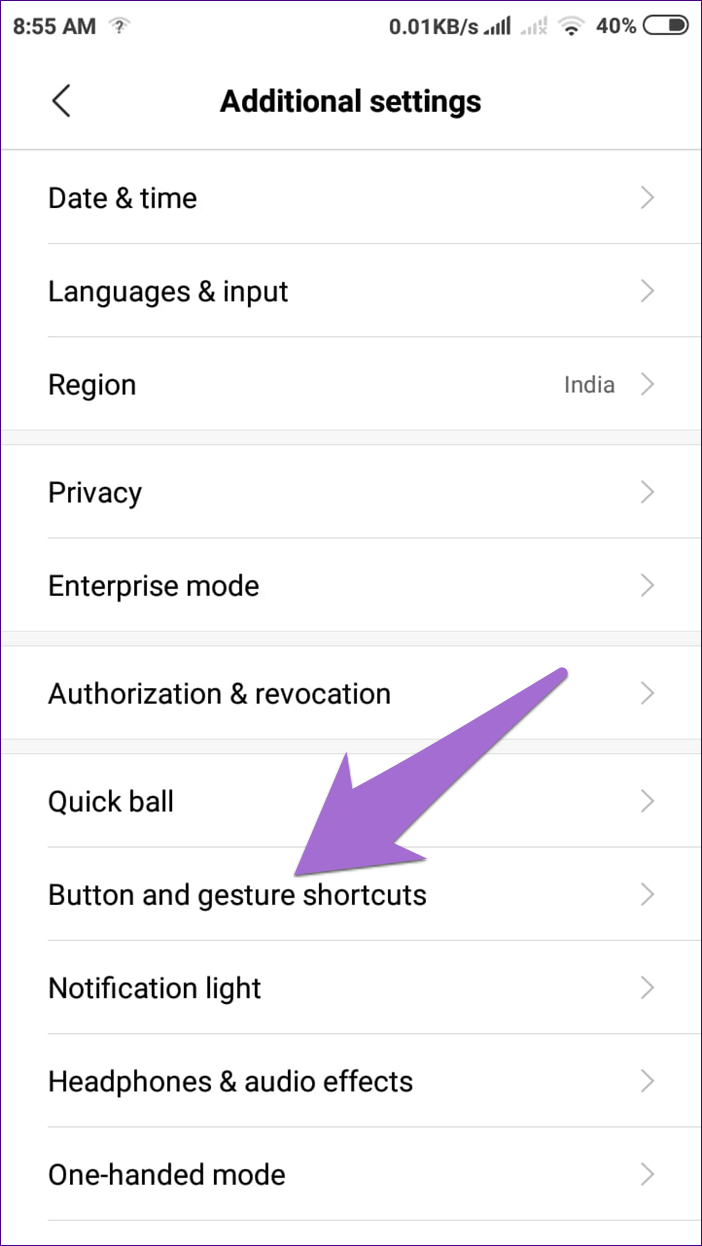Open One-handed mode settings
The height and width of the screenshot is (1246, 702).
point(351,1174)
